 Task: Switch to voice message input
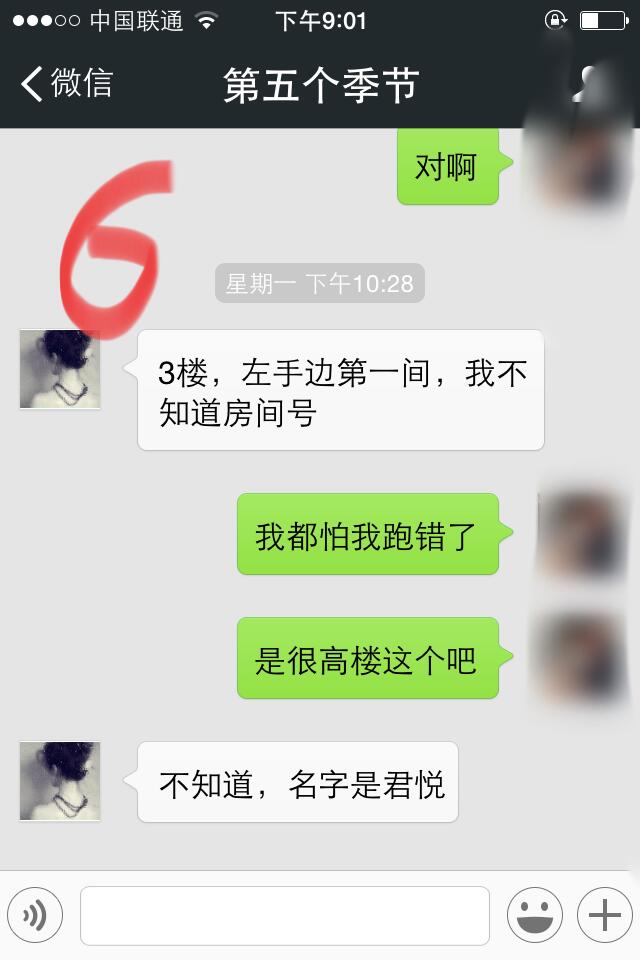(x=35, y=914)
